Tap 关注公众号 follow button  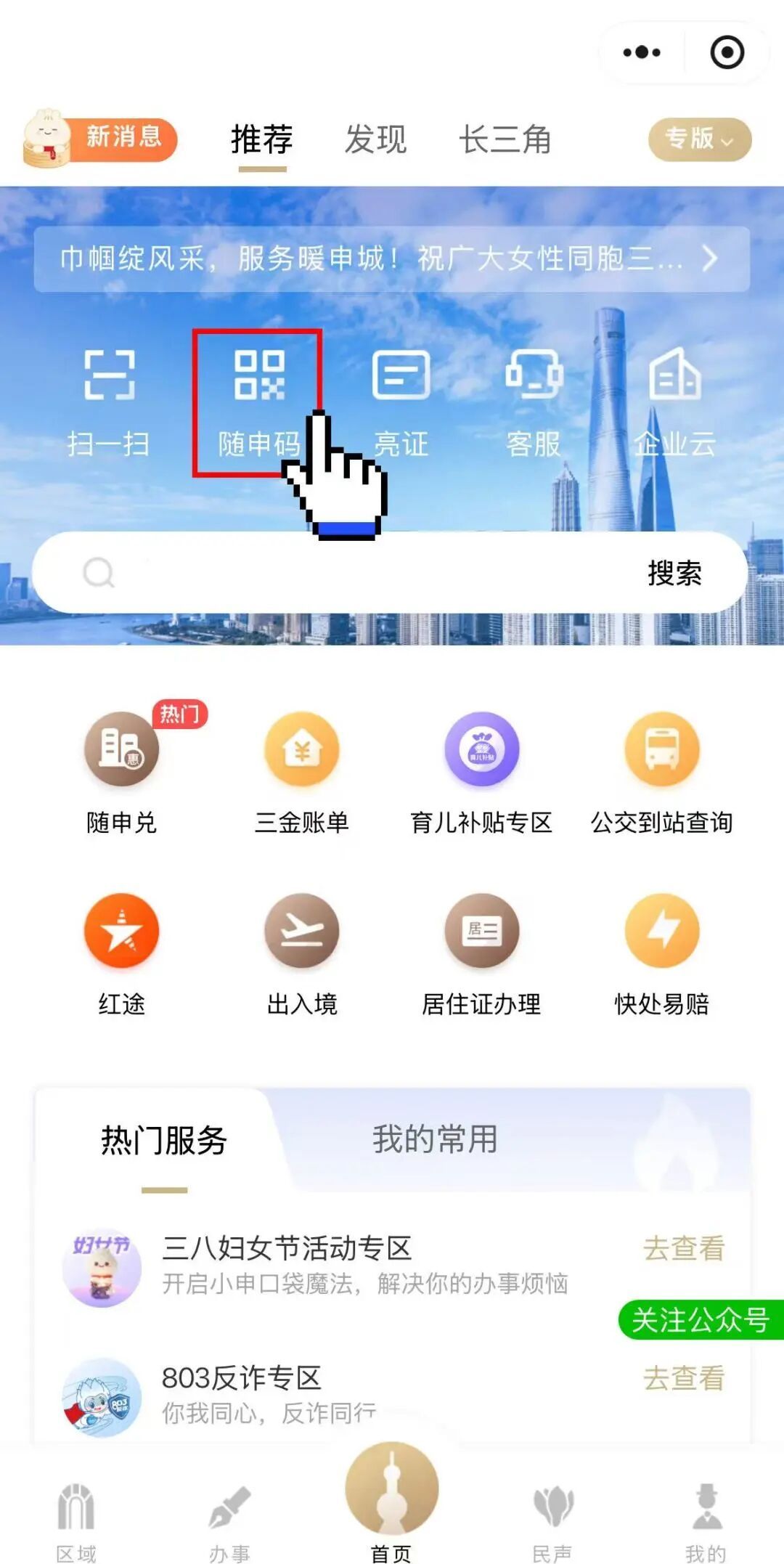pyautogui.click(x=700, y=1319)
